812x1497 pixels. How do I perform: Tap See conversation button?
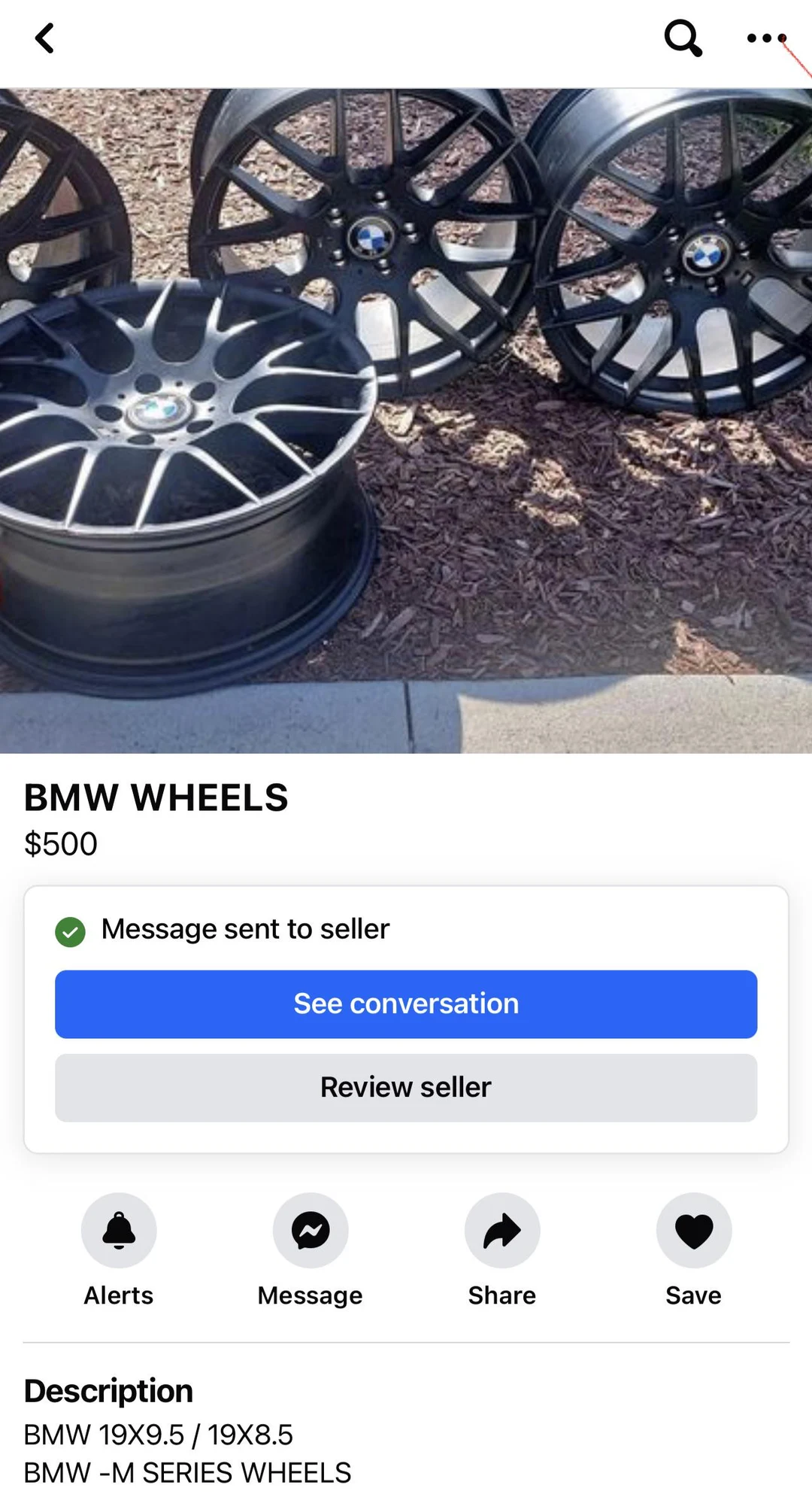tap(406, 1004)
